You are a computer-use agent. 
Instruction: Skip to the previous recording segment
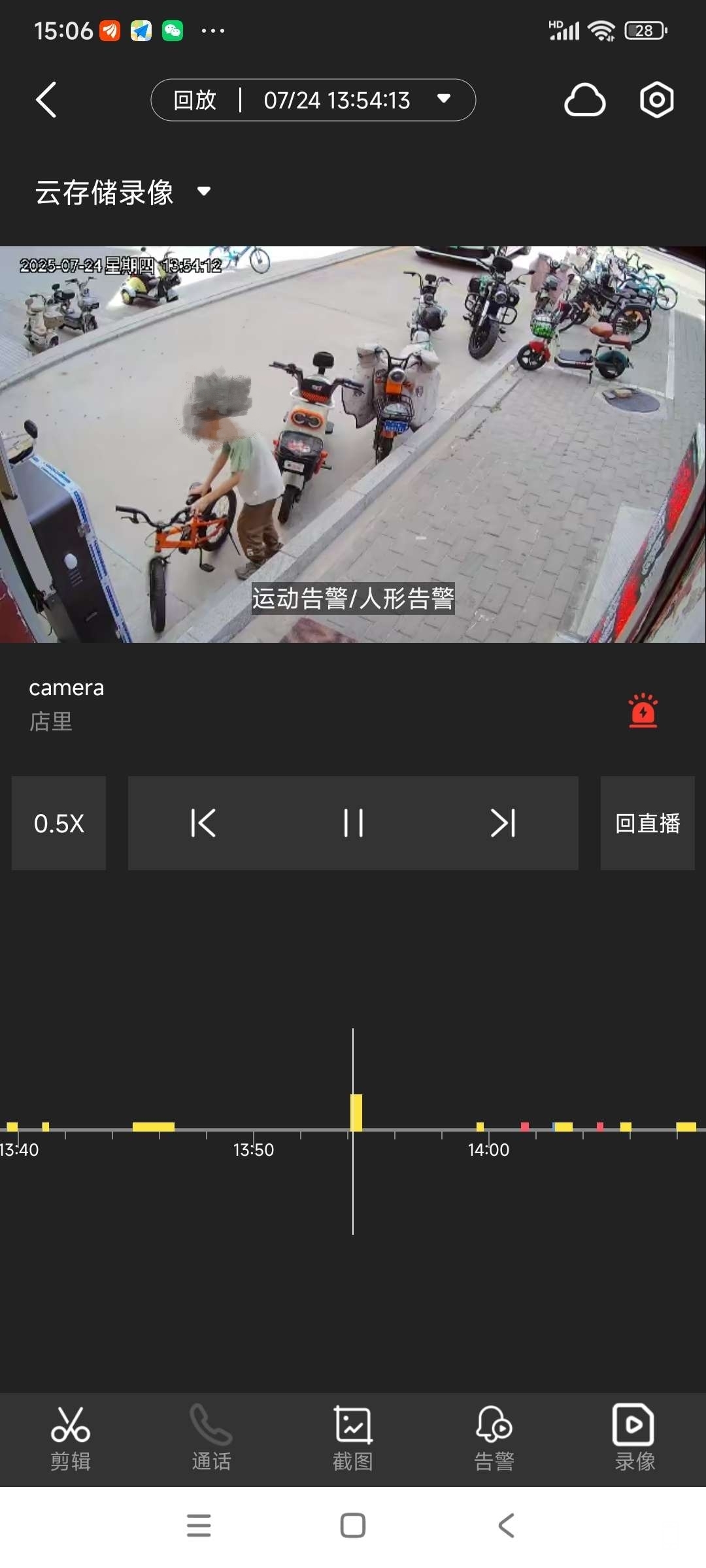203,823
